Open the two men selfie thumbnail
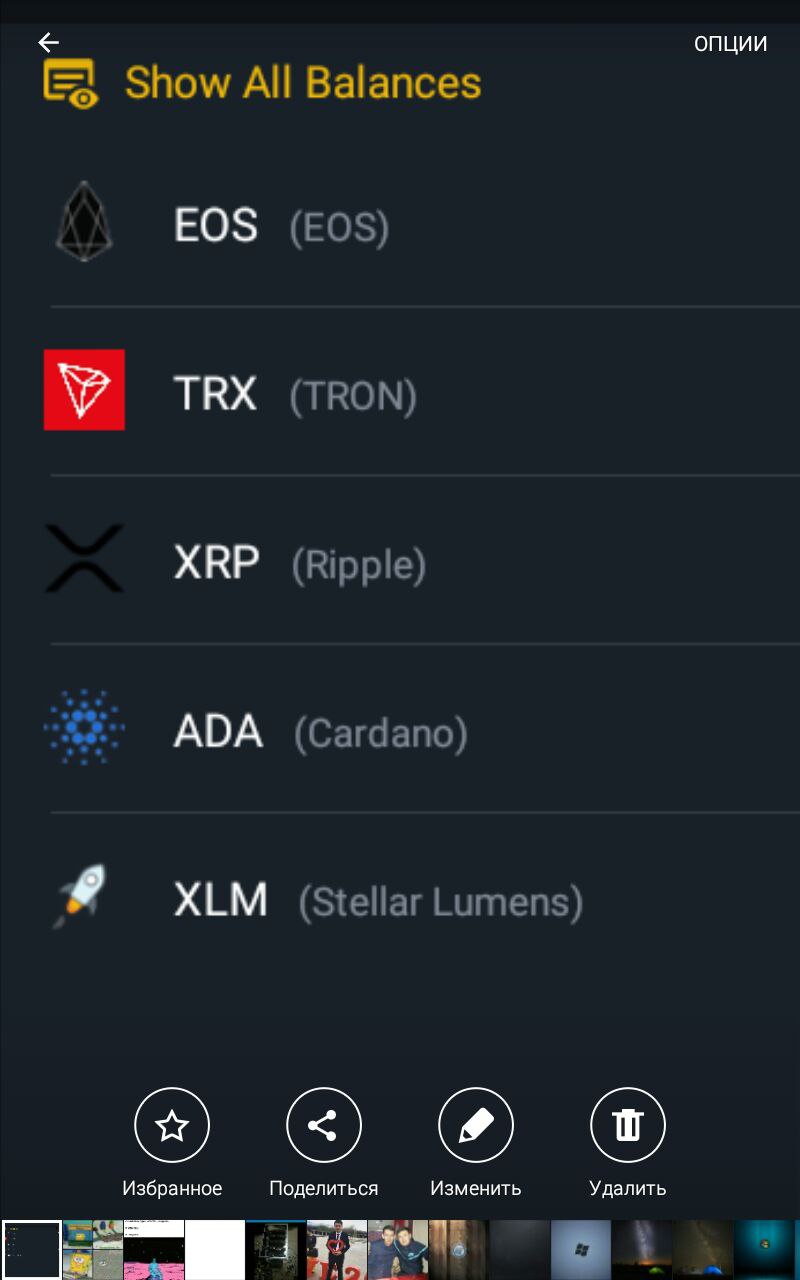800x1280 pixels. coord(398,1250)
